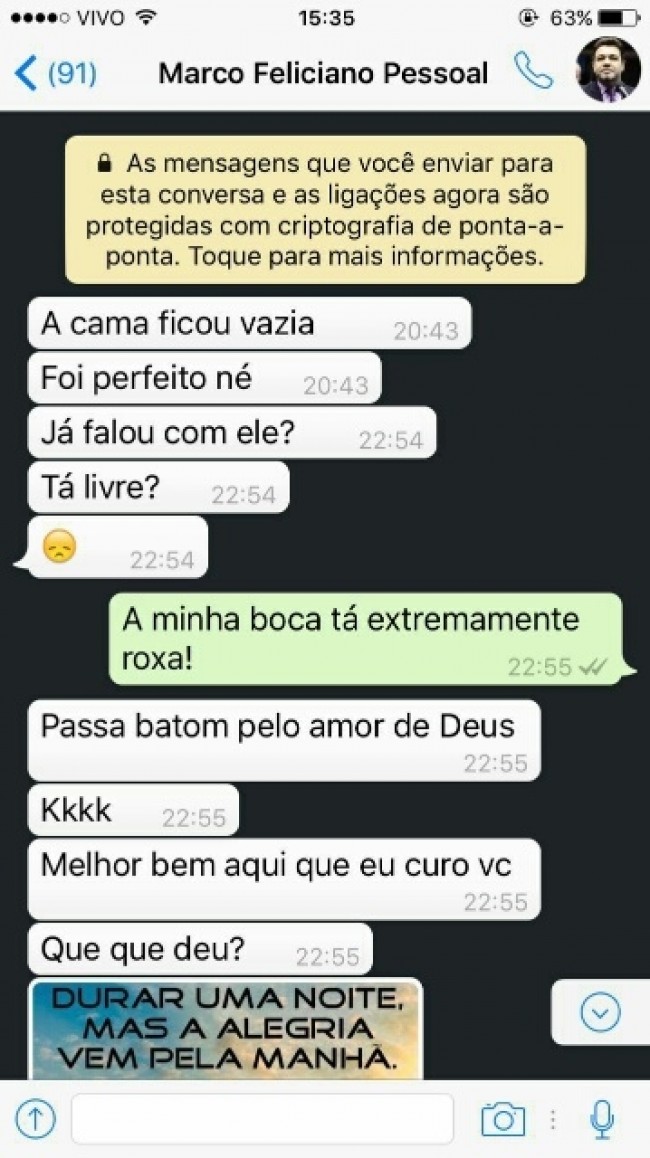Viewport: 650px width, 1158px height.
Task: Open the attachment upload button
Action: (35, 1119)
